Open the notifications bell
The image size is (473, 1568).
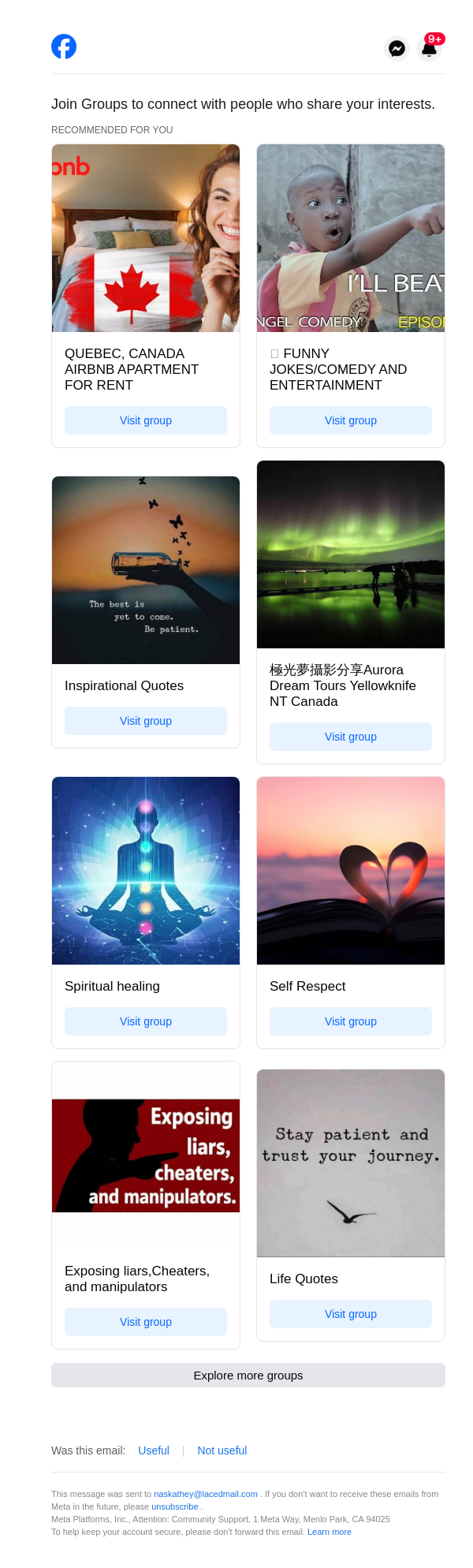pos(430,48)
